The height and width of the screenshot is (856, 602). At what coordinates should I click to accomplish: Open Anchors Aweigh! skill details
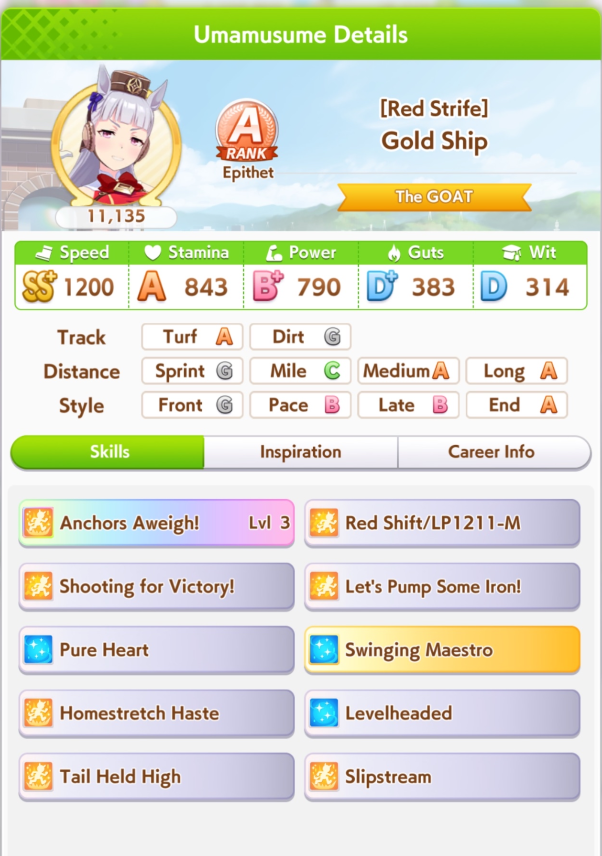157,523
